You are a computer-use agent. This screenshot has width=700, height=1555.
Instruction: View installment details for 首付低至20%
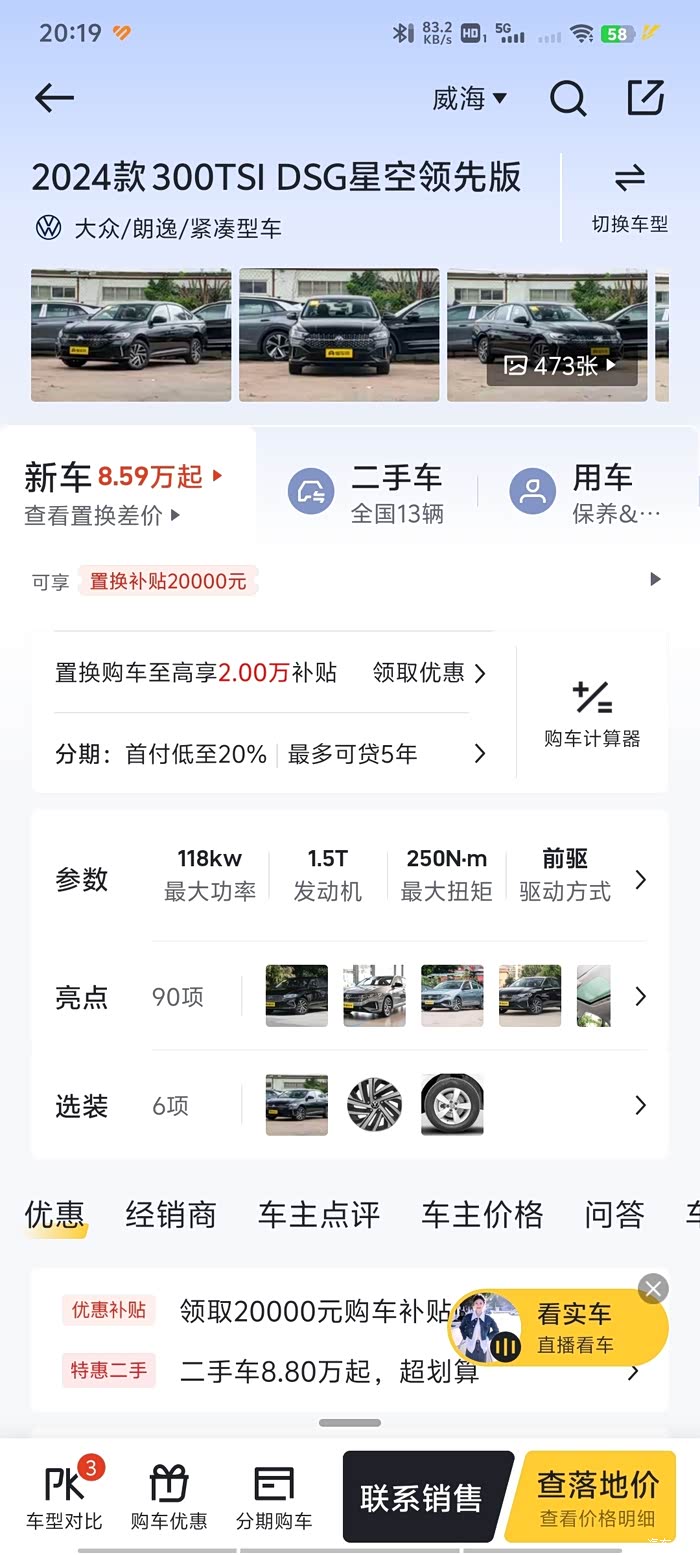tap(270, 754)
